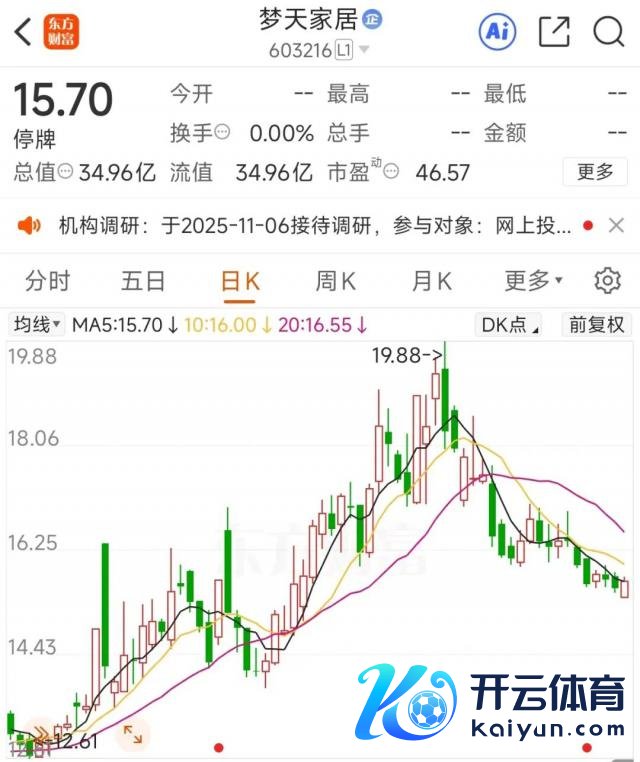The image size is (640, 762).
Task: Switch to the 月K tab
Action: [x=432, y=281]
